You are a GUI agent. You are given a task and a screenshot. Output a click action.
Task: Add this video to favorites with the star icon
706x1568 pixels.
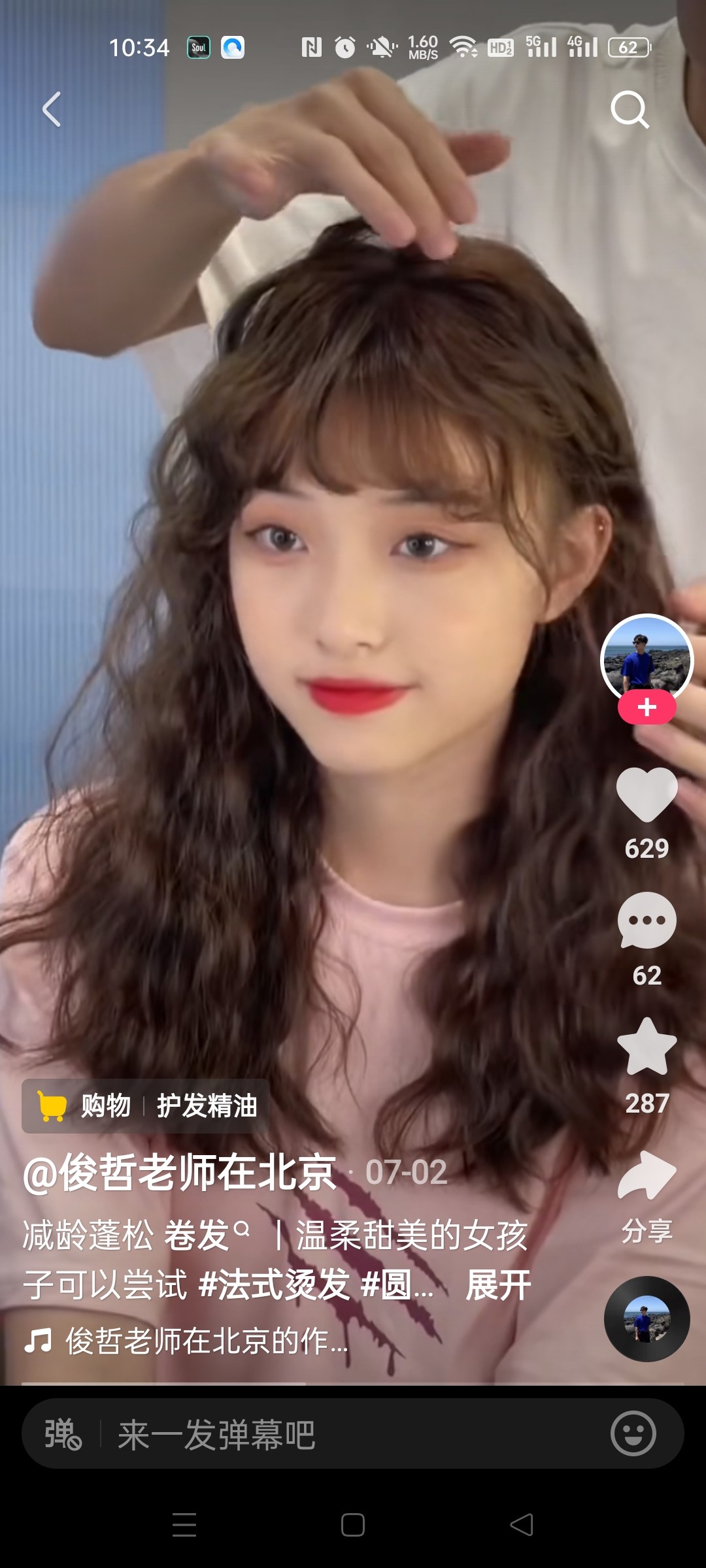pyautogui.click(x=647, y=1047)
